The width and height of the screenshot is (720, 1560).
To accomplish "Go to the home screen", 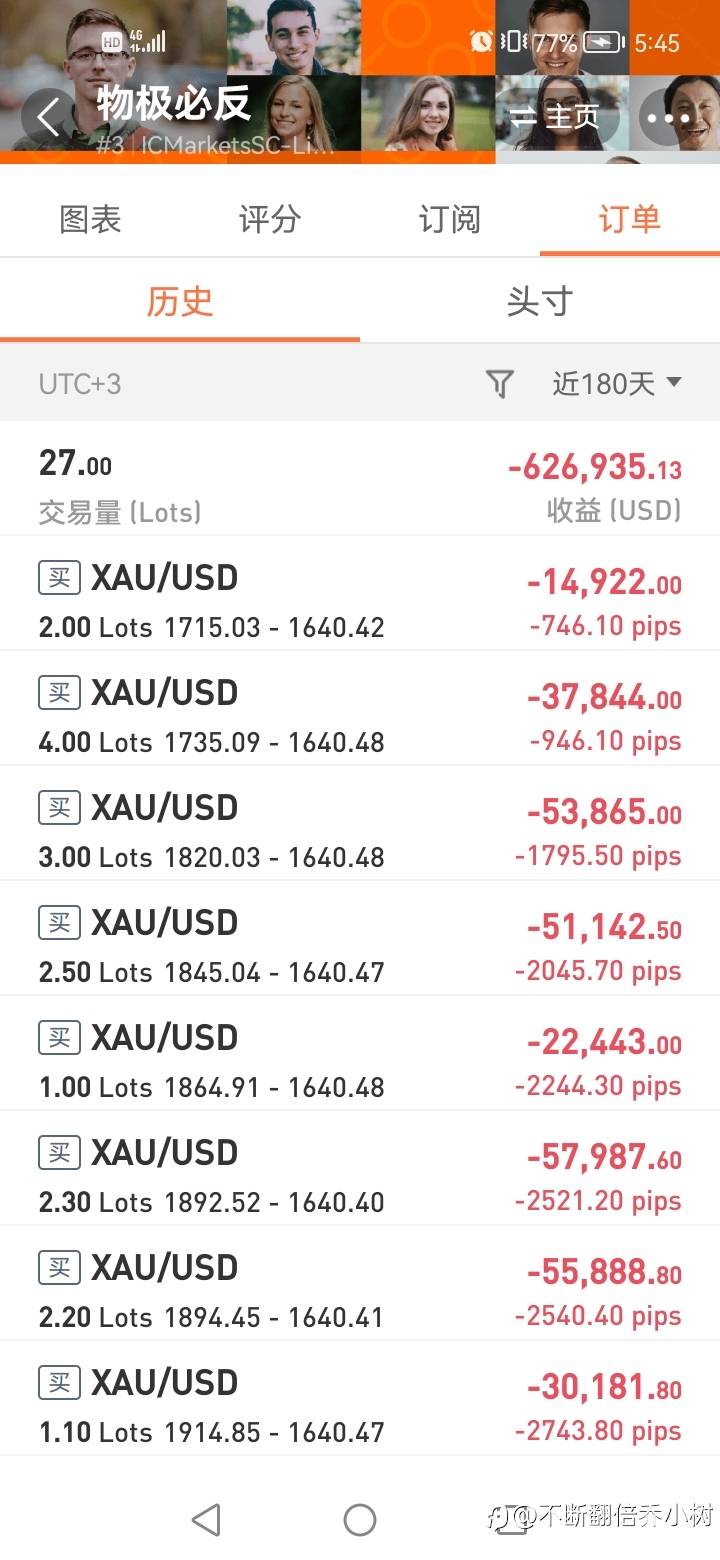I will (360, 1520).
